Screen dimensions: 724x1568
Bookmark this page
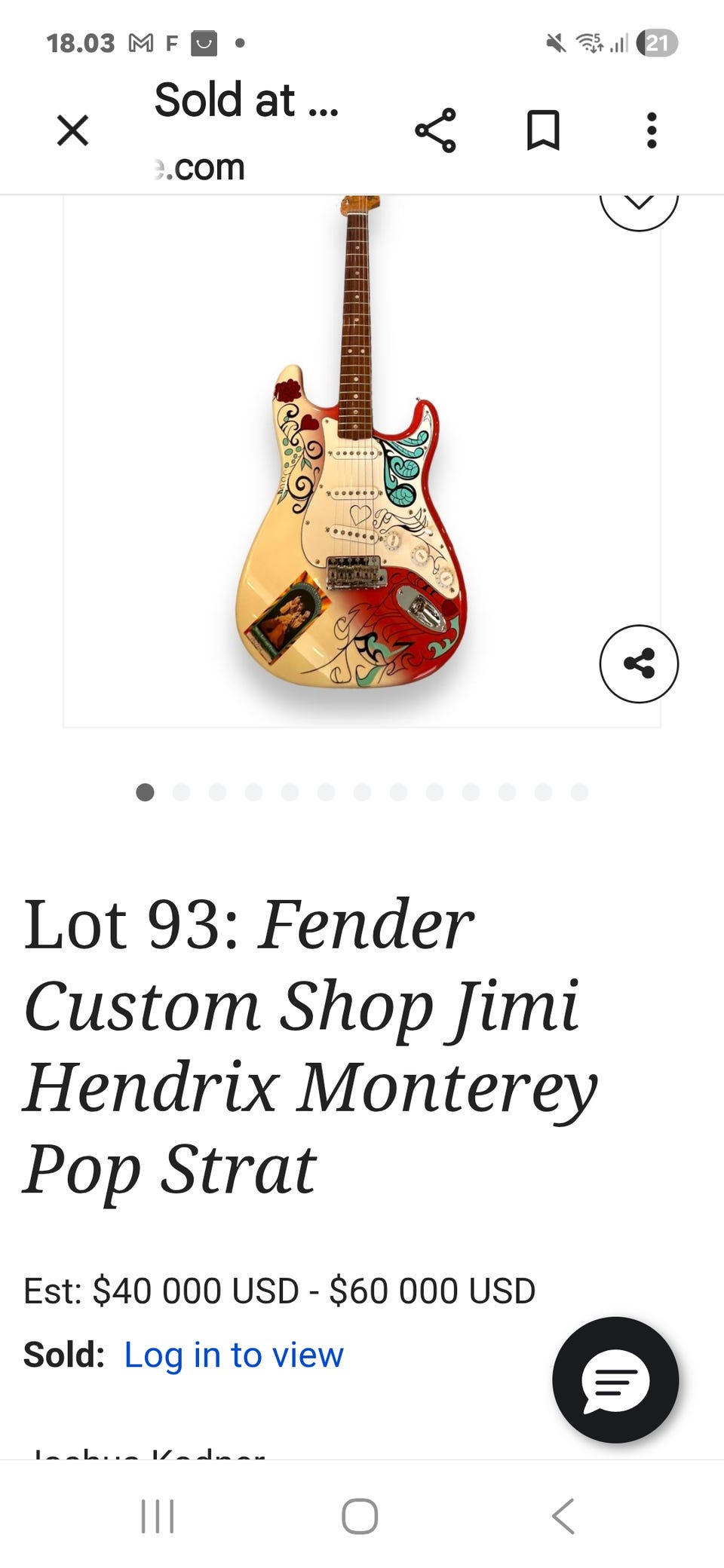(x=543, y=130)
